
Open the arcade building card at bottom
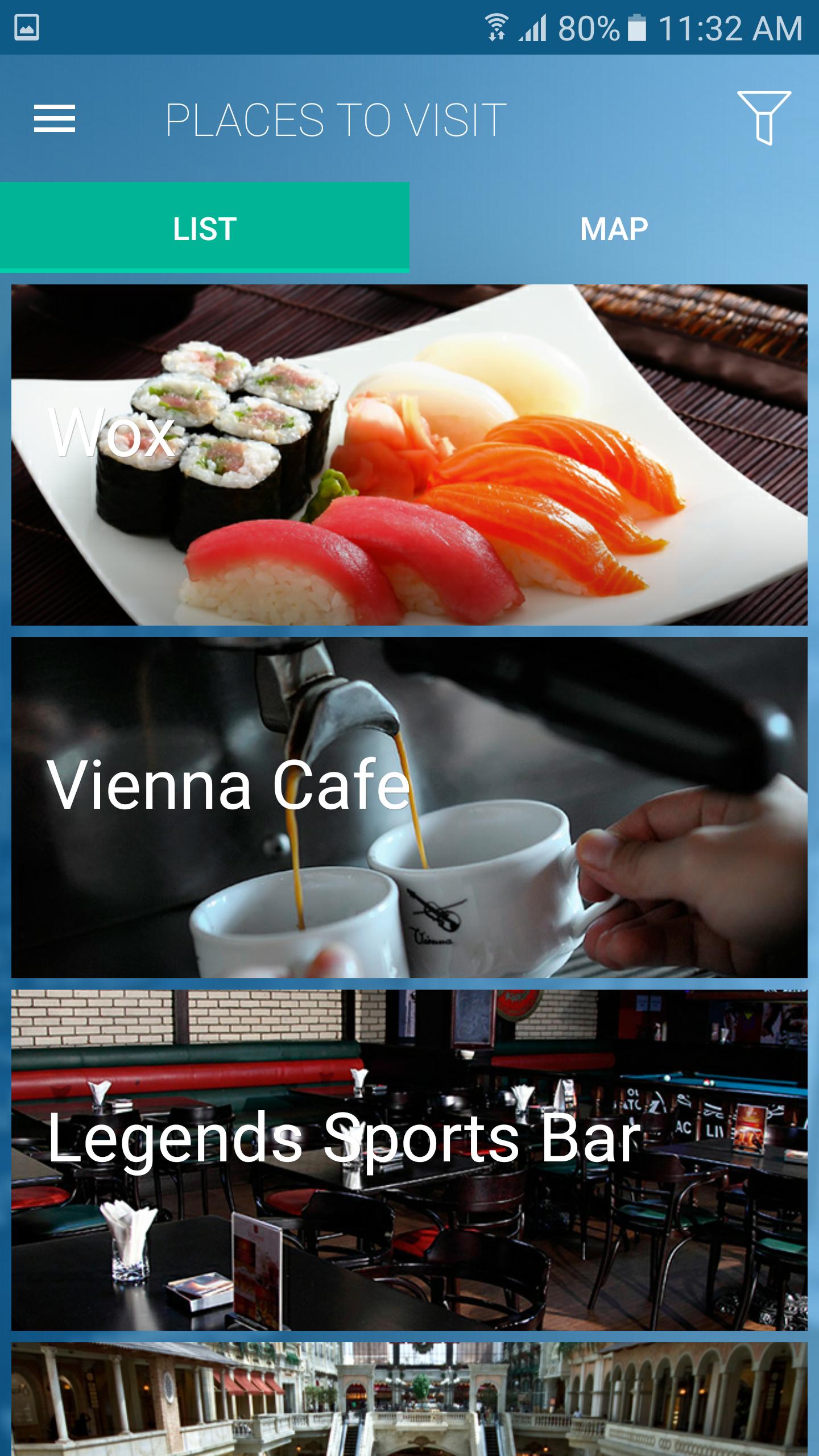pos(409,1399)
